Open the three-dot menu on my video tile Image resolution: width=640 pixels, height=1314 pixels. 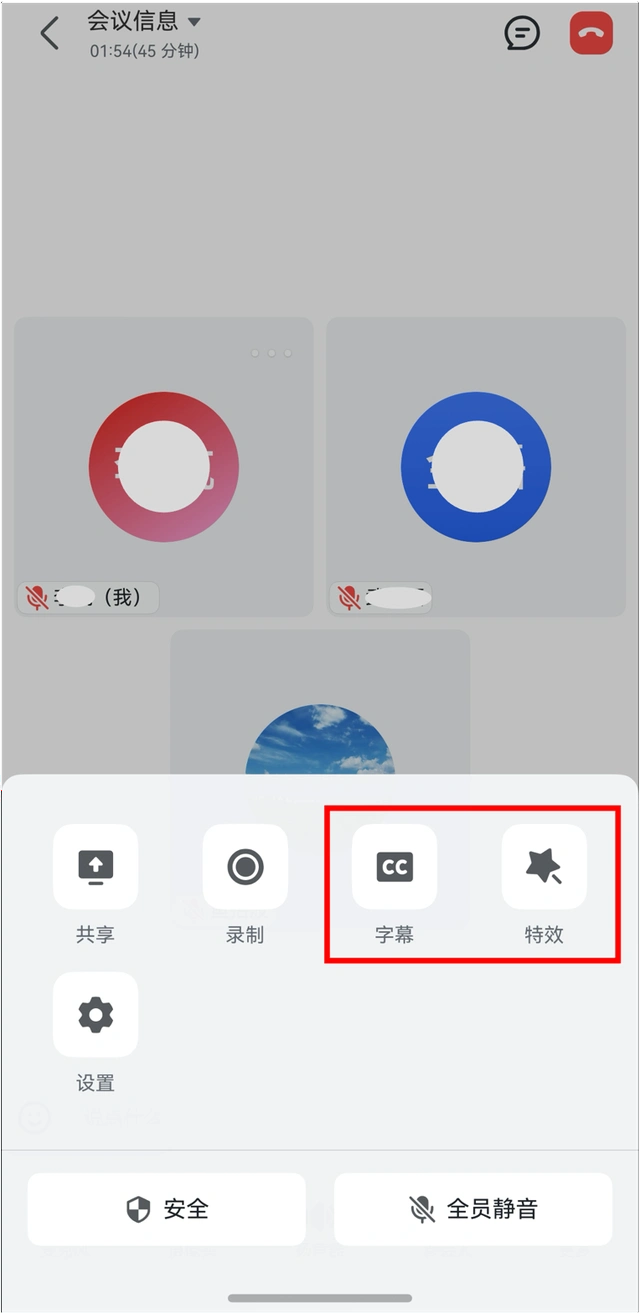[271, 353]
